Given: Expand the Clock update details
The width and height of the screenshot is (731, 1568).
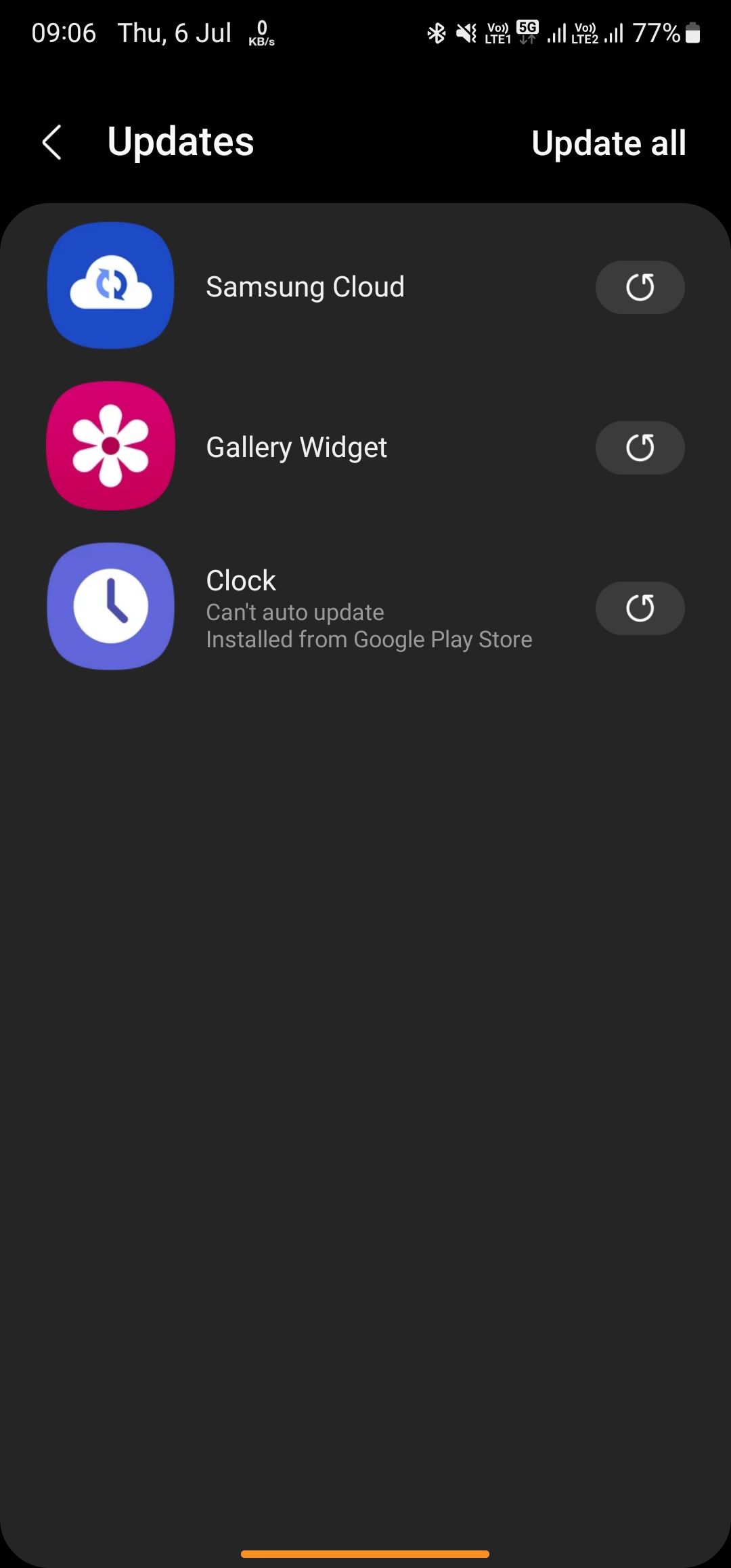Looking at the screenshot, I should [338, 608].
